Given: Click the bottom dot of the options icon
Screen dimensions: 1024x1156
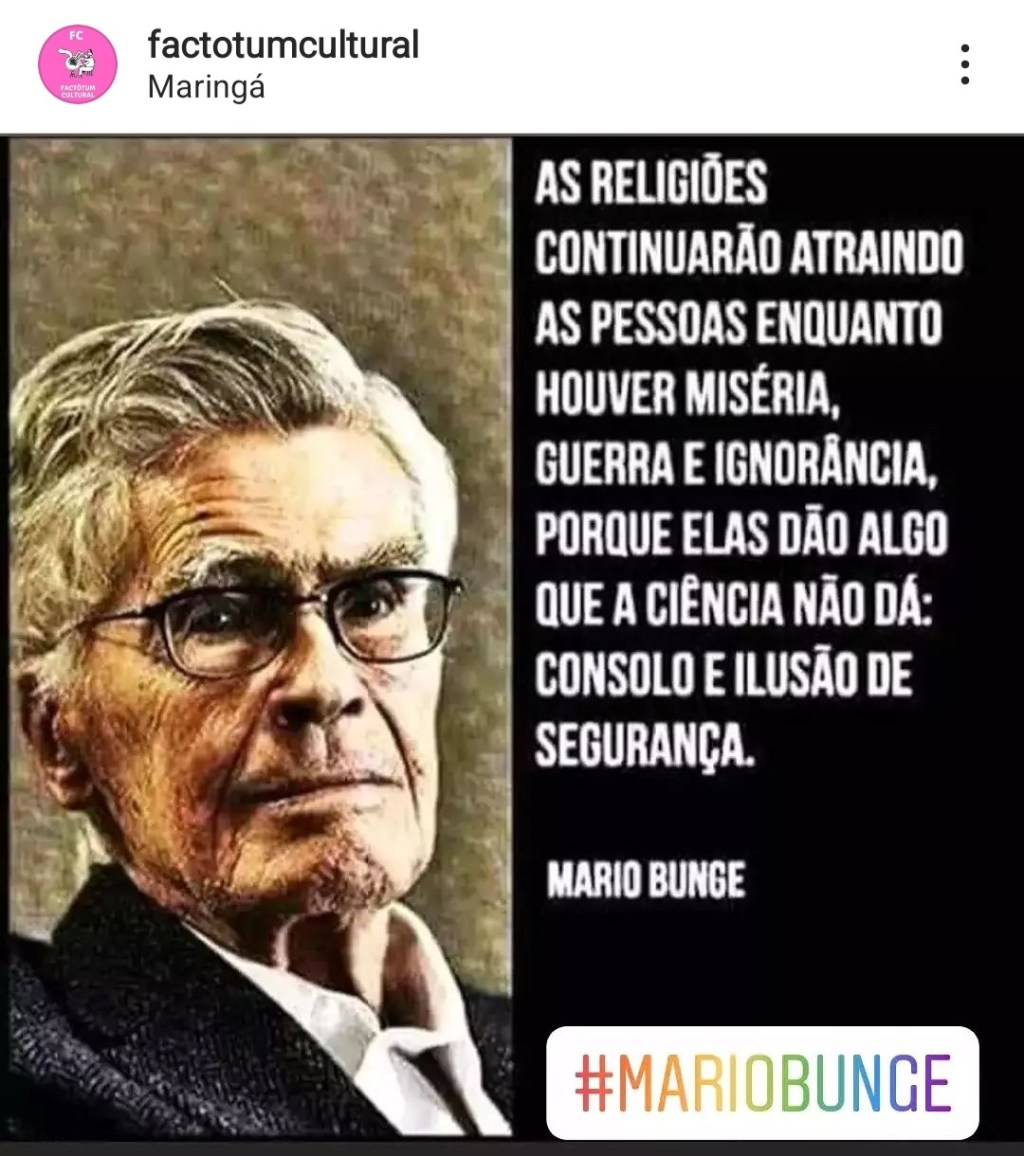Looking at the screenshot, I should (x=964, y=82).
